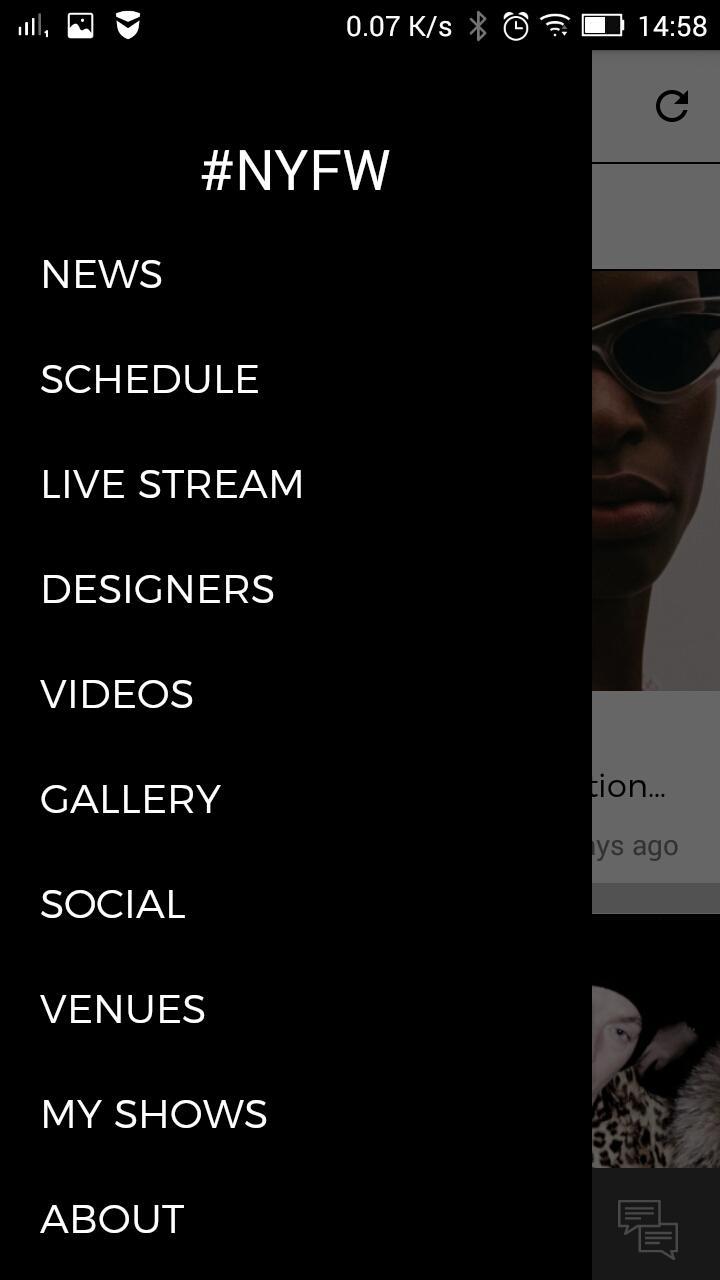The image size is (720, 1280).
Task: Open the Videos section
Action: coord(117,694)
